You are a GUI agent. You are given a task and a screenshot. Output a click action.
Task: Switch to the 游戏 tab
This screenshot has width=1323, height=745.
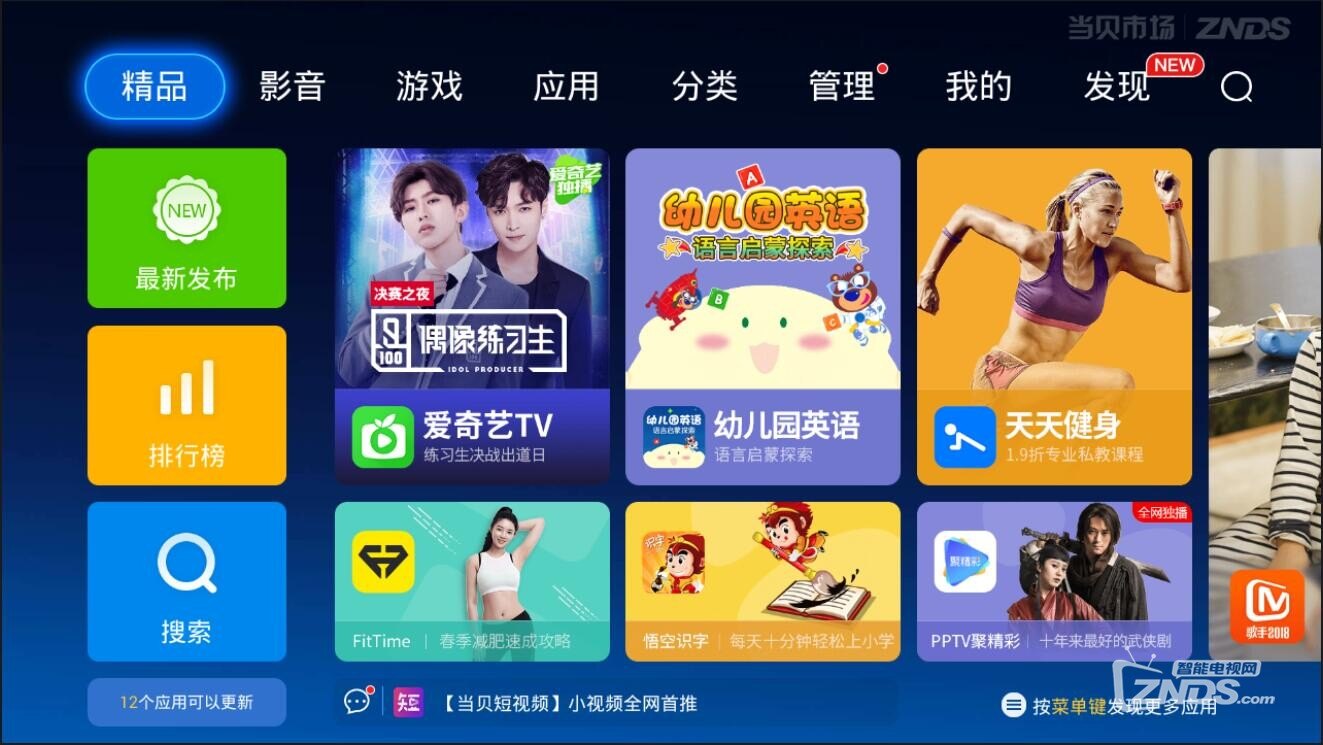(x=429, y=87)
